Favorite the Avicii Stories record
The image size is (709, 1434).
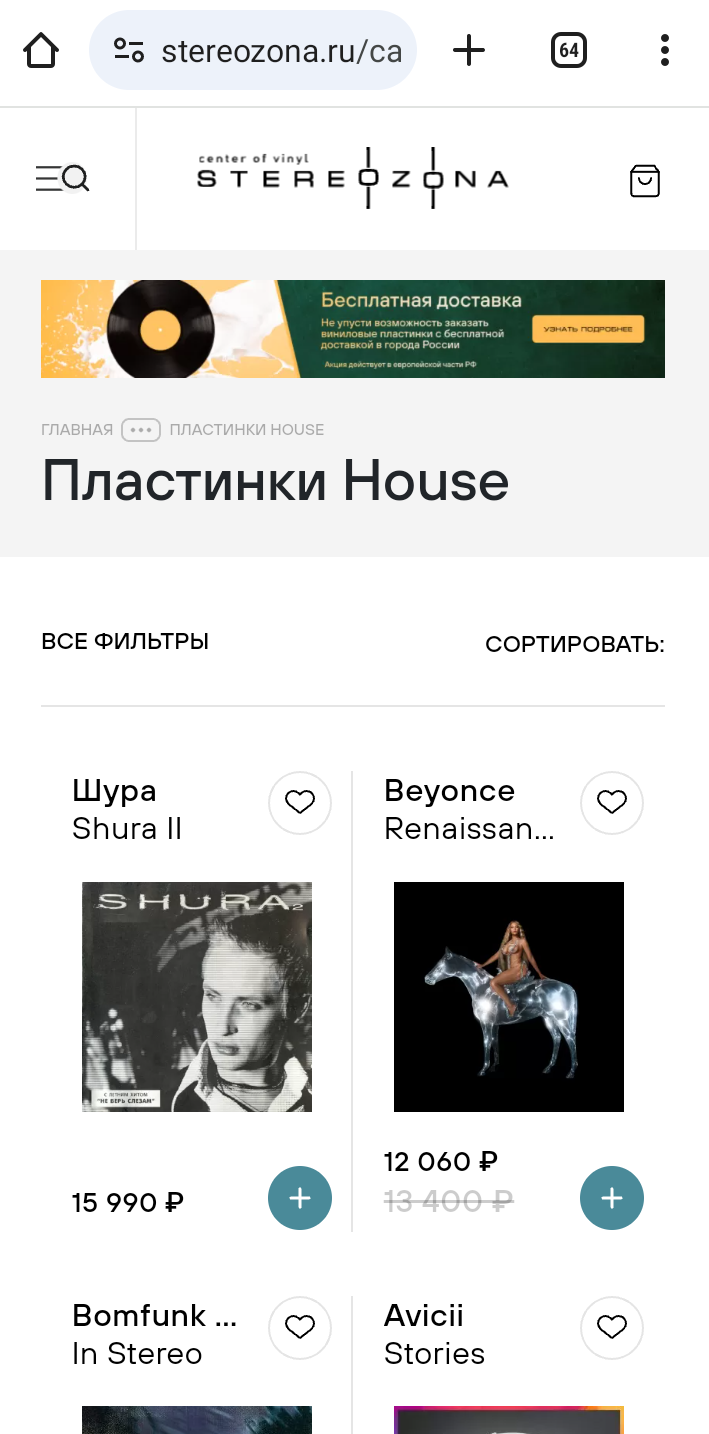pyautogui.click(x=612, y=1327)
